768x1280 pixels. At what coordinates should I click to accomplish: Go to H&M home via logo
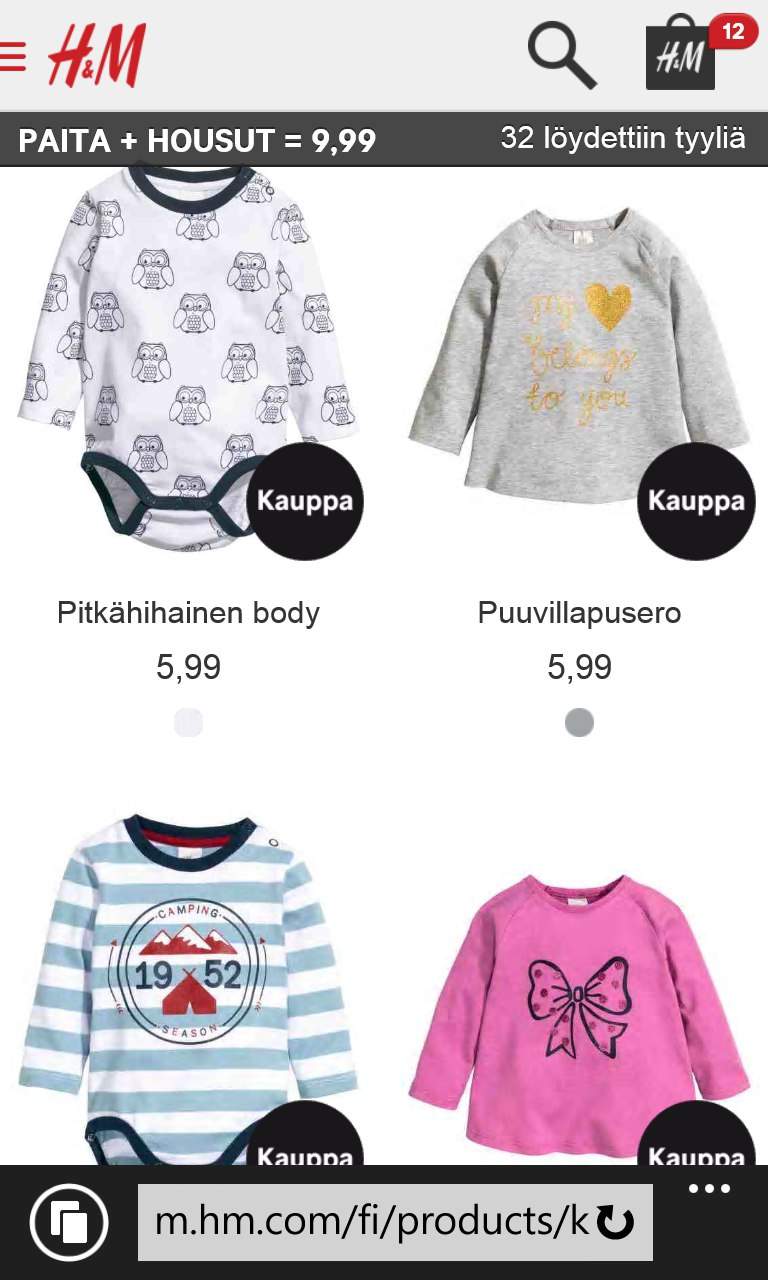97,55
